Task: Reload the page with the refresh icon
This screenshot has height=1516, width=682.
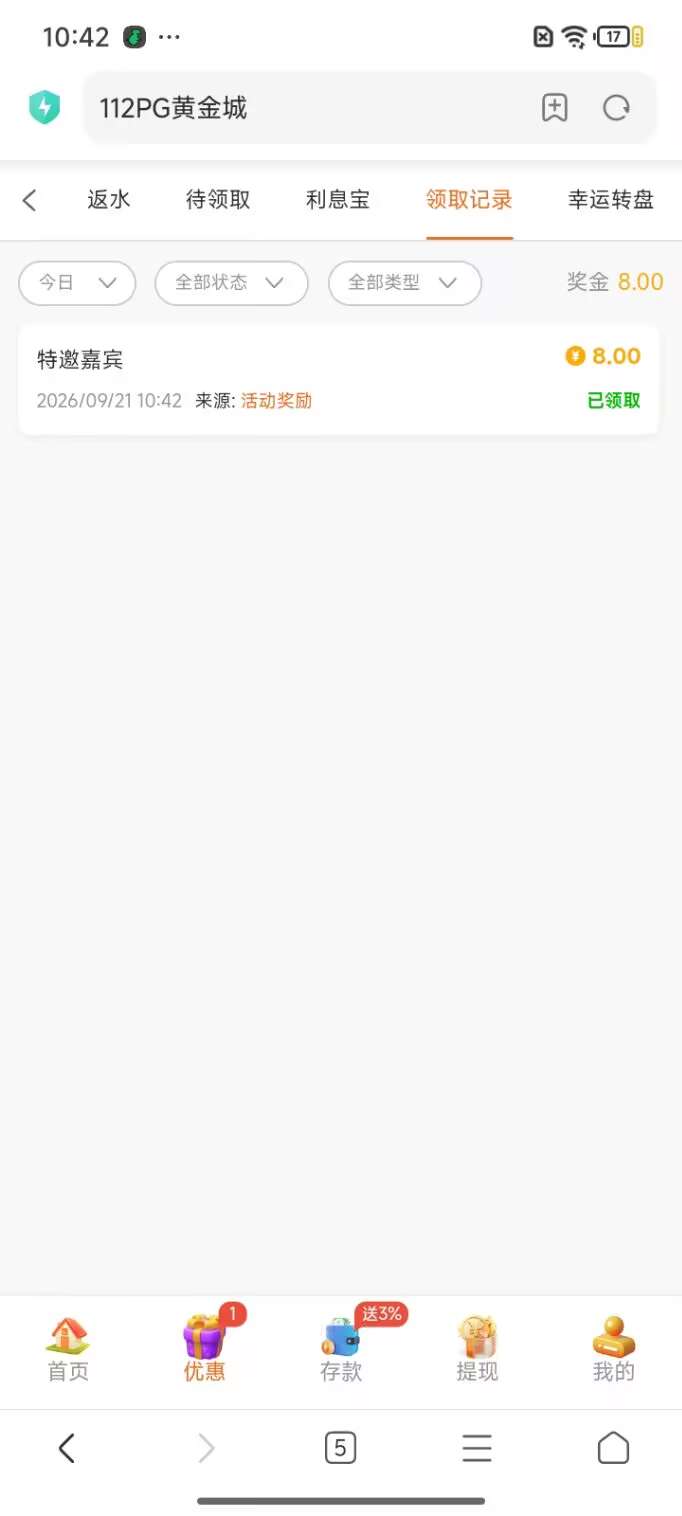Action: point(616,108)
